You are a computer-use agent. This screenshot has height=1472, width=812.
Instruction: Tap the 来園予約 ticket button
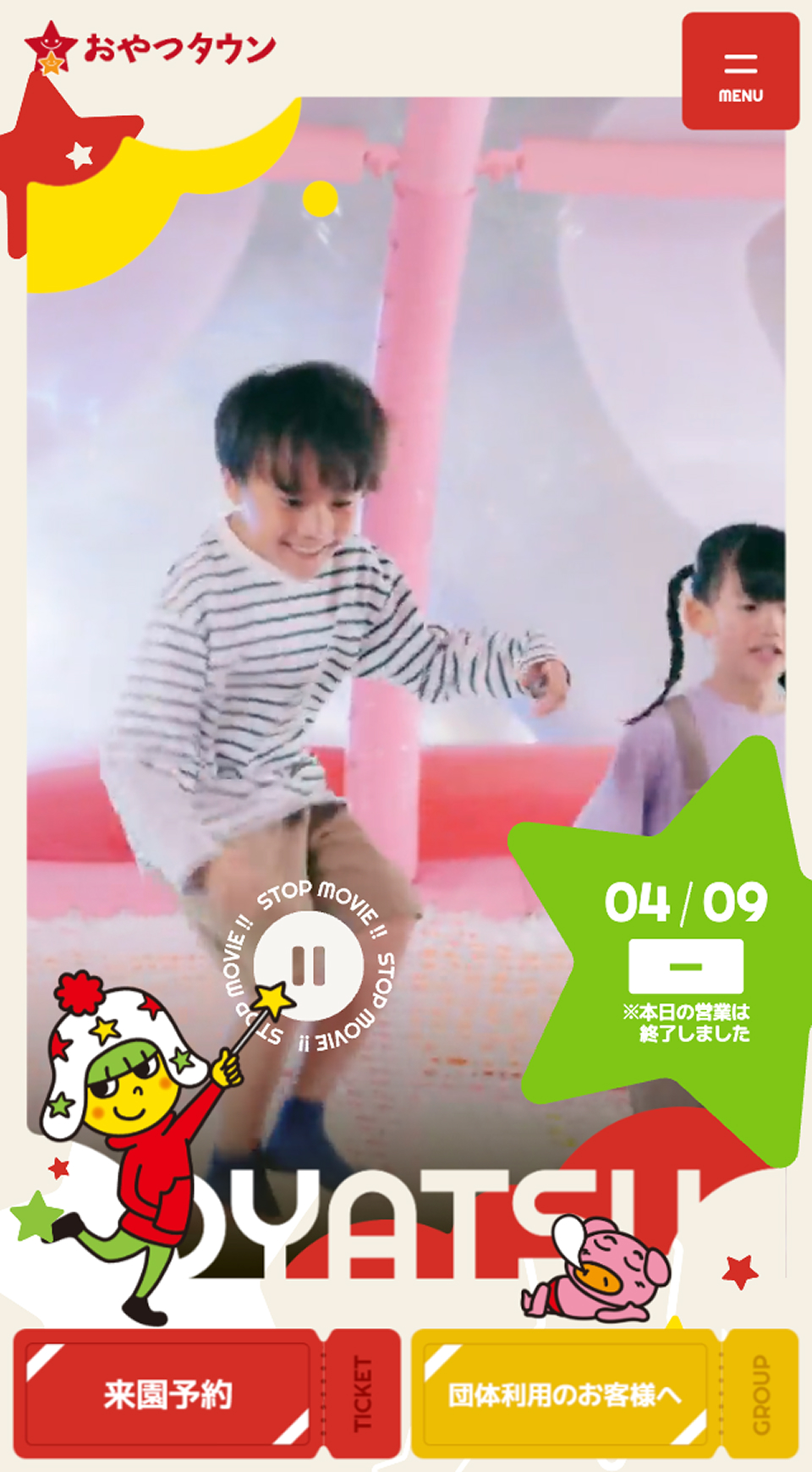169,1394
